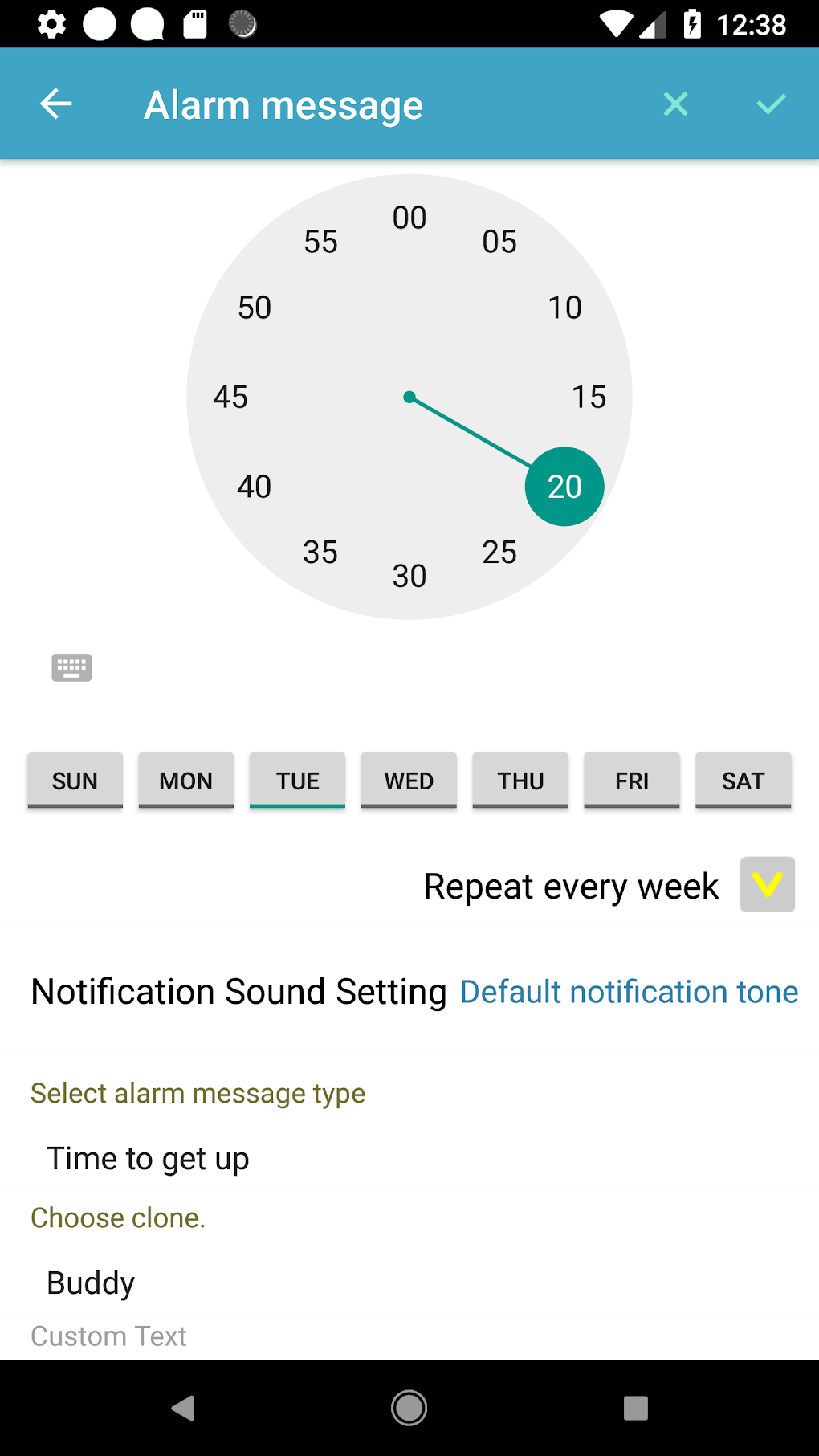Select the SAT day button
Screen dimensions: 819x1456
(744, 781)
